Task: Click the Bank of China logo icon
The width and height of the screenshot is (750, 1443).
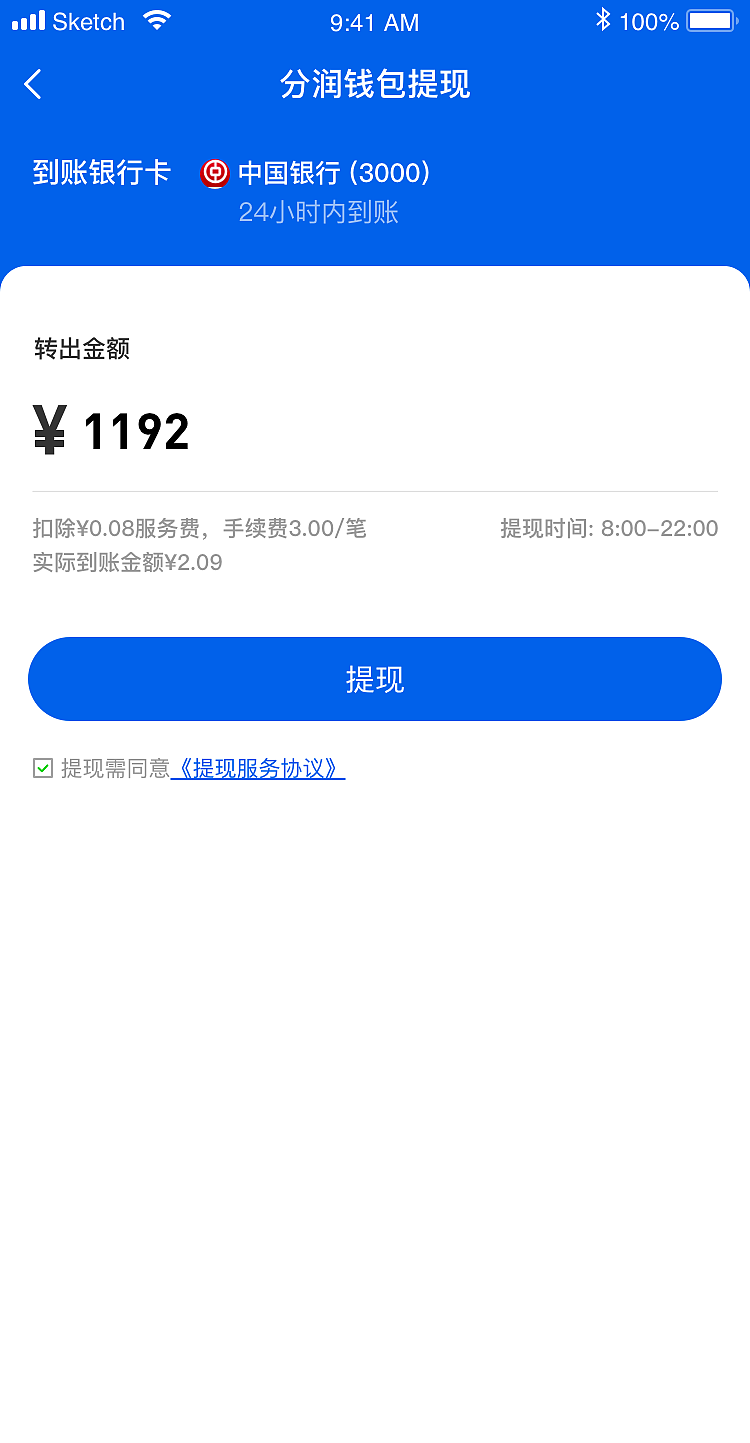Action: point(214,172)
